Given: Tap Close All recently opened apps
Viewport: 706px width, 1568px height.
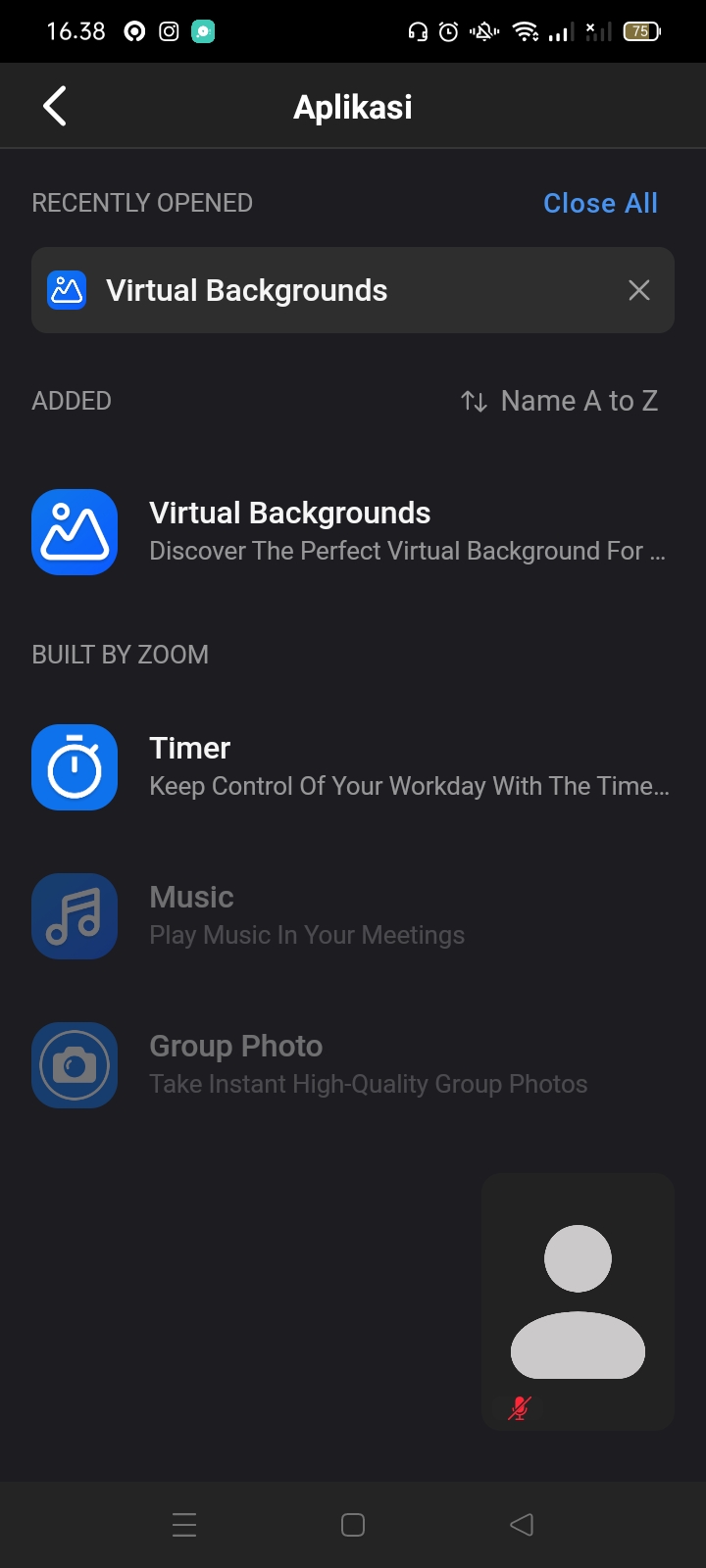Looking at the screenshot, I should click(x=600, y=203).
